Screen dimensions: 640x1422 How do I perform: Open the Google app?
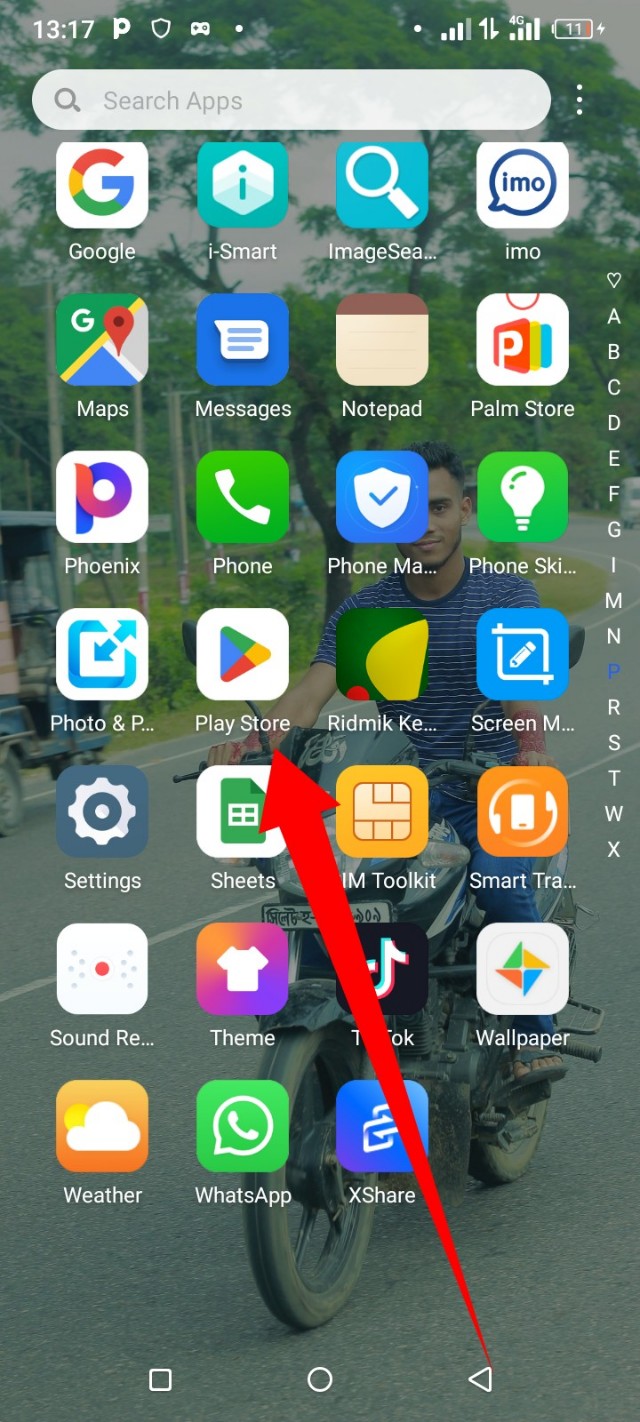tap(102, 185)
